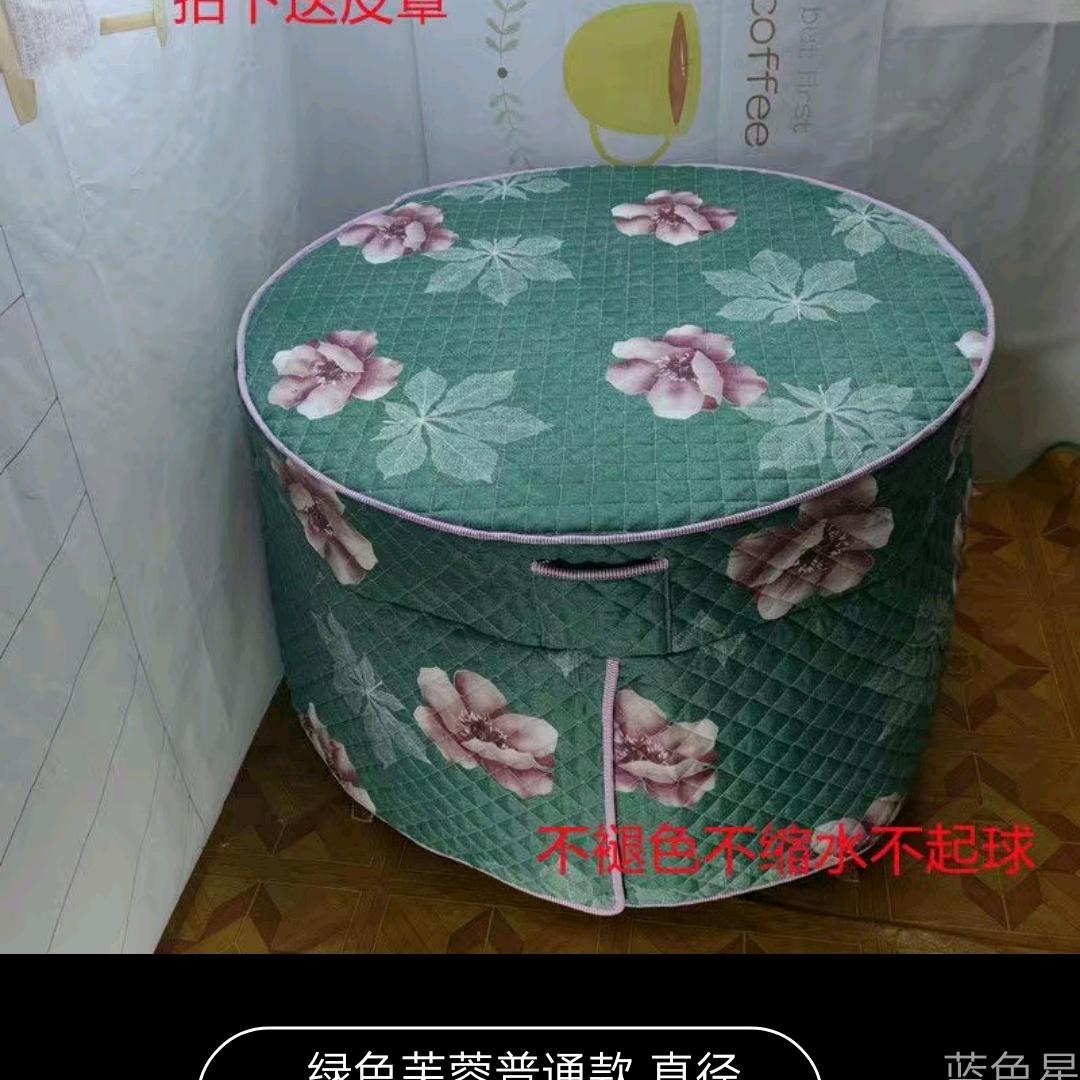Image resolution: width=1080 pixels, height=1080 pixels.
Task: Choose the 蓝色星 variant option
Action: (x=1010, y=1064)
